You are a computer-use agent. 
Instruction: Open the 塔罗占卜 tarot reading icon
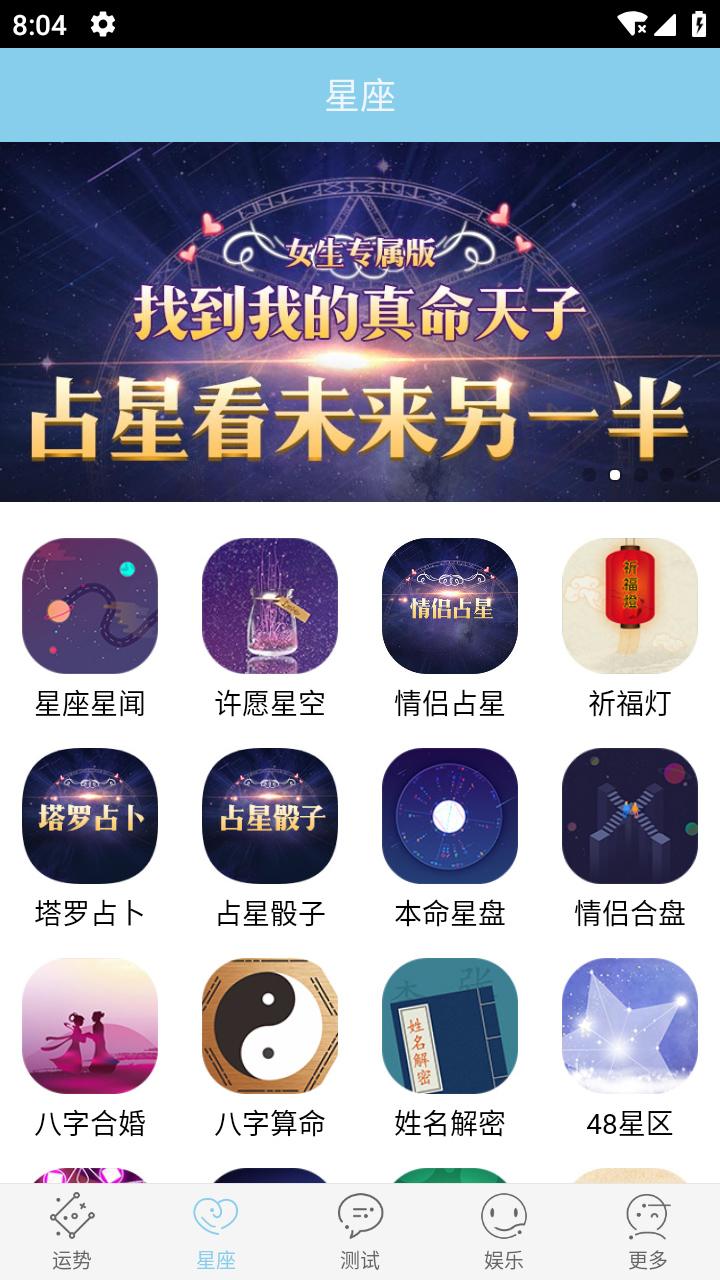tap(90, 815)
